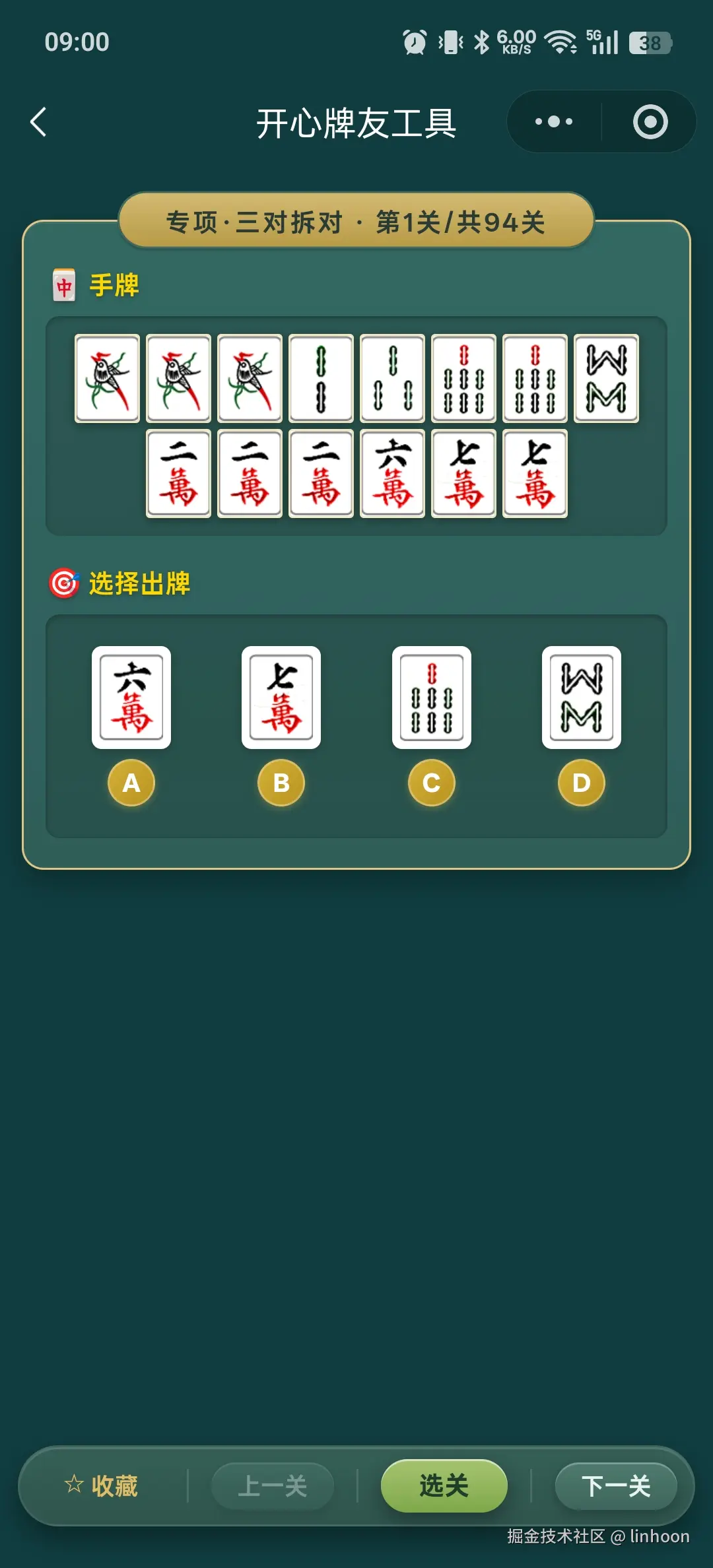The image size is (713, 1568).
Task: Select answer option B, the 七萬 tile
Action: (x=281, y=698)
